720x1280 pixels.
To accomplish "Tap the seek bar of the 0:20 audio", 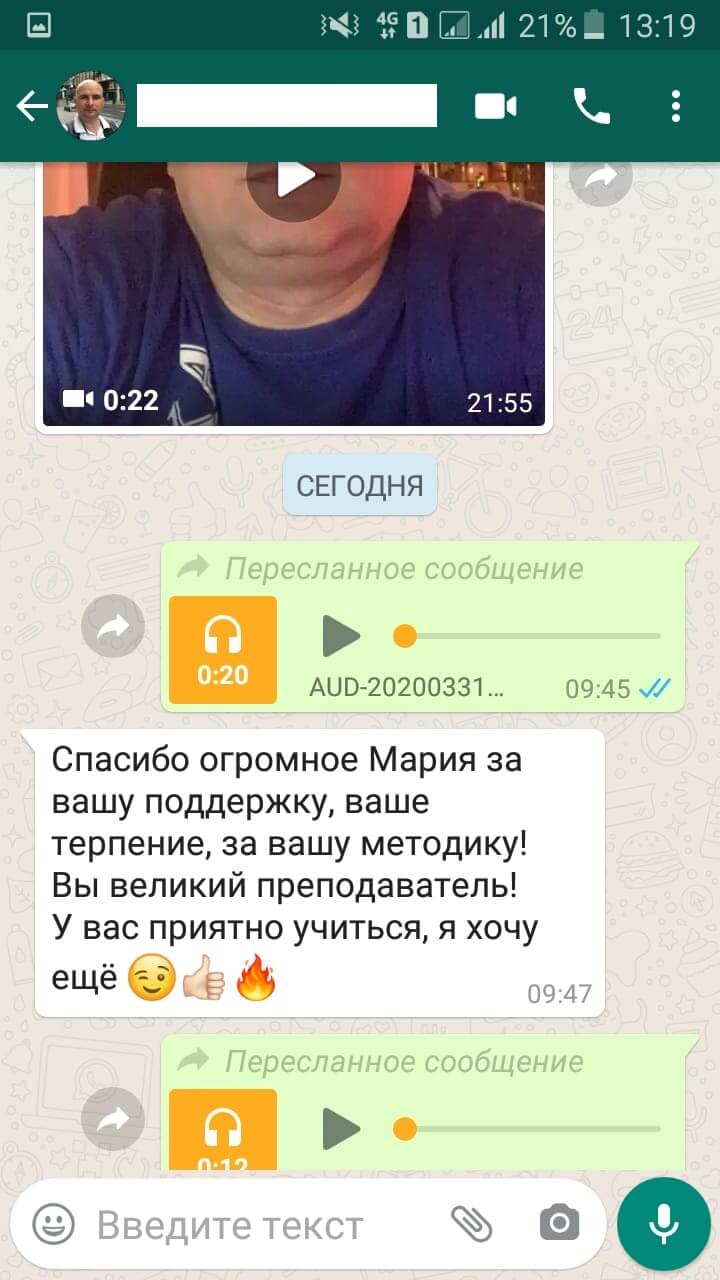I will point(532,636).
